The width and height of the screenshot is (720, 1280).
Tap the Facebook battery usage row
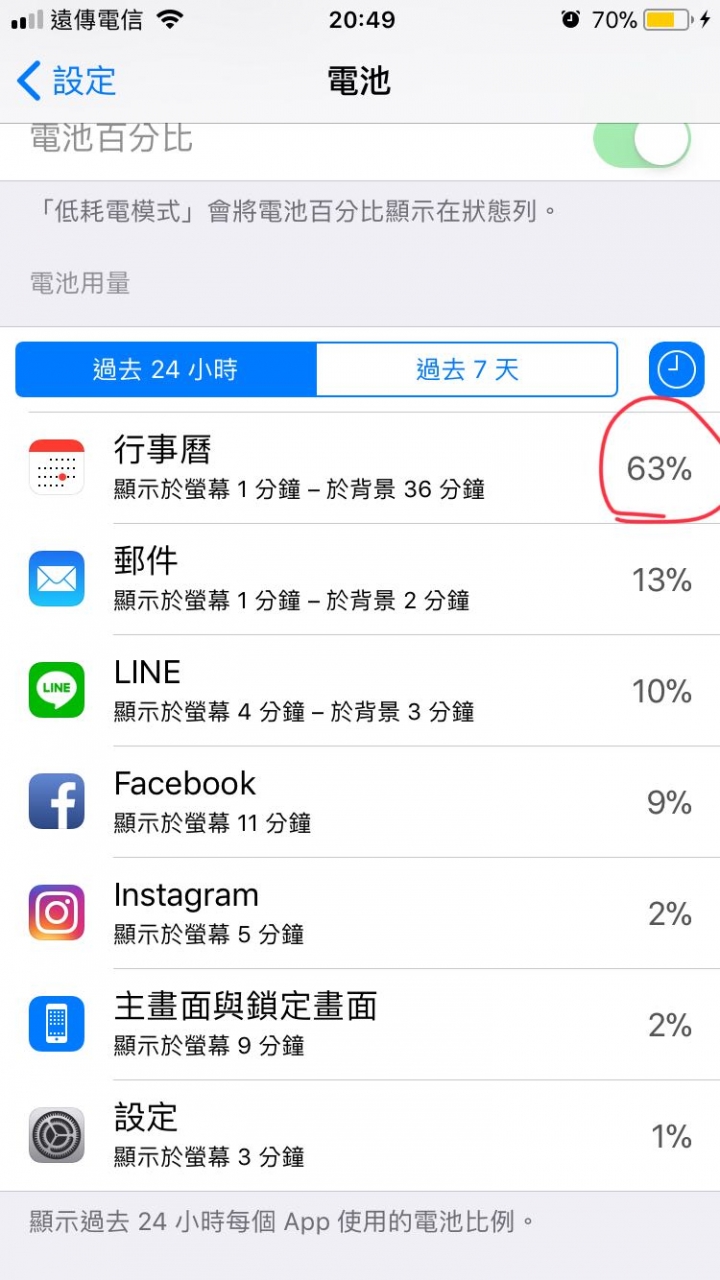point(360,802)
